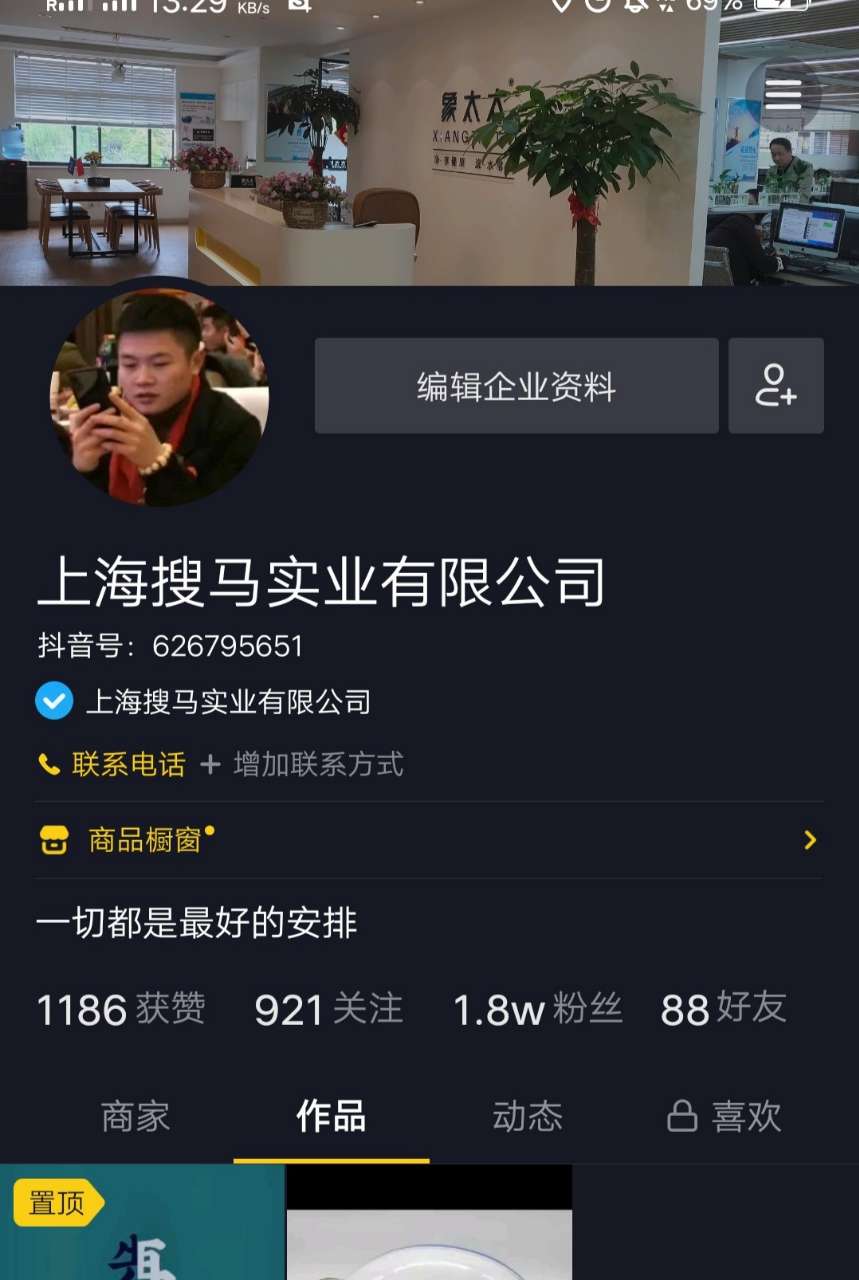Switch to 商家 tab

135,1116
